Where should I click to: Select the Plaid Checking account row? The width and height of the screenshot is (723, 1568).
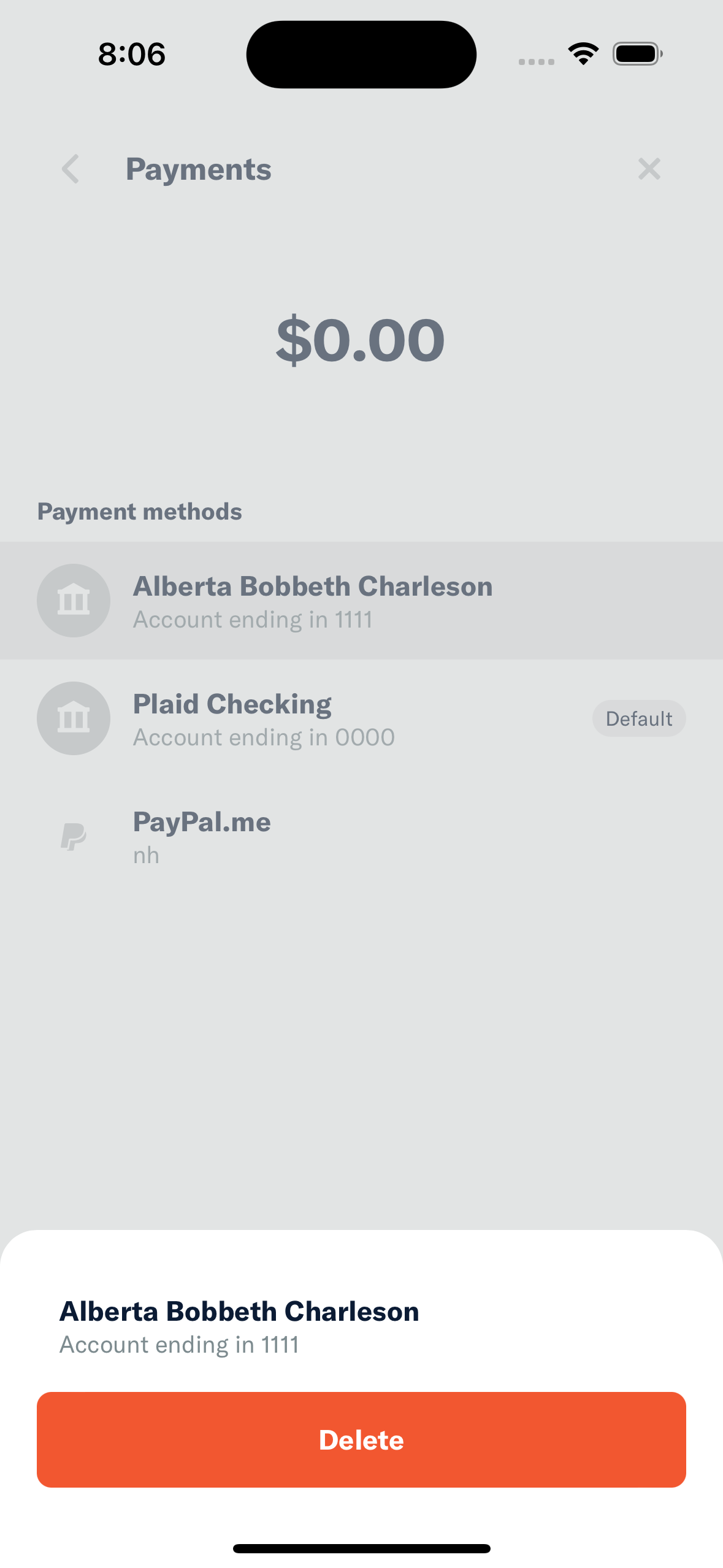[x=361, y=718]
